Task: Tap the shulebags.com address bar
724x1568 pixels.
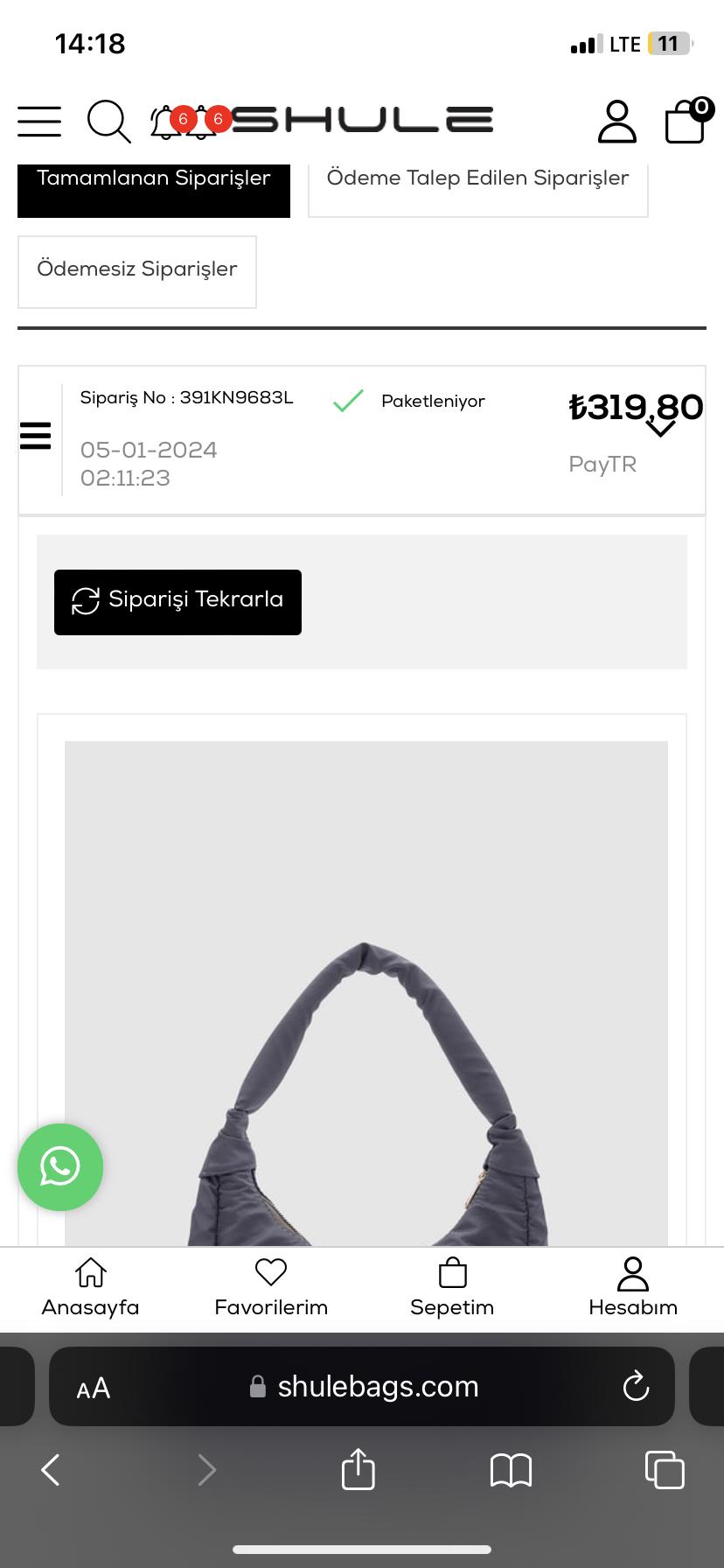Action: point(364,1387)
